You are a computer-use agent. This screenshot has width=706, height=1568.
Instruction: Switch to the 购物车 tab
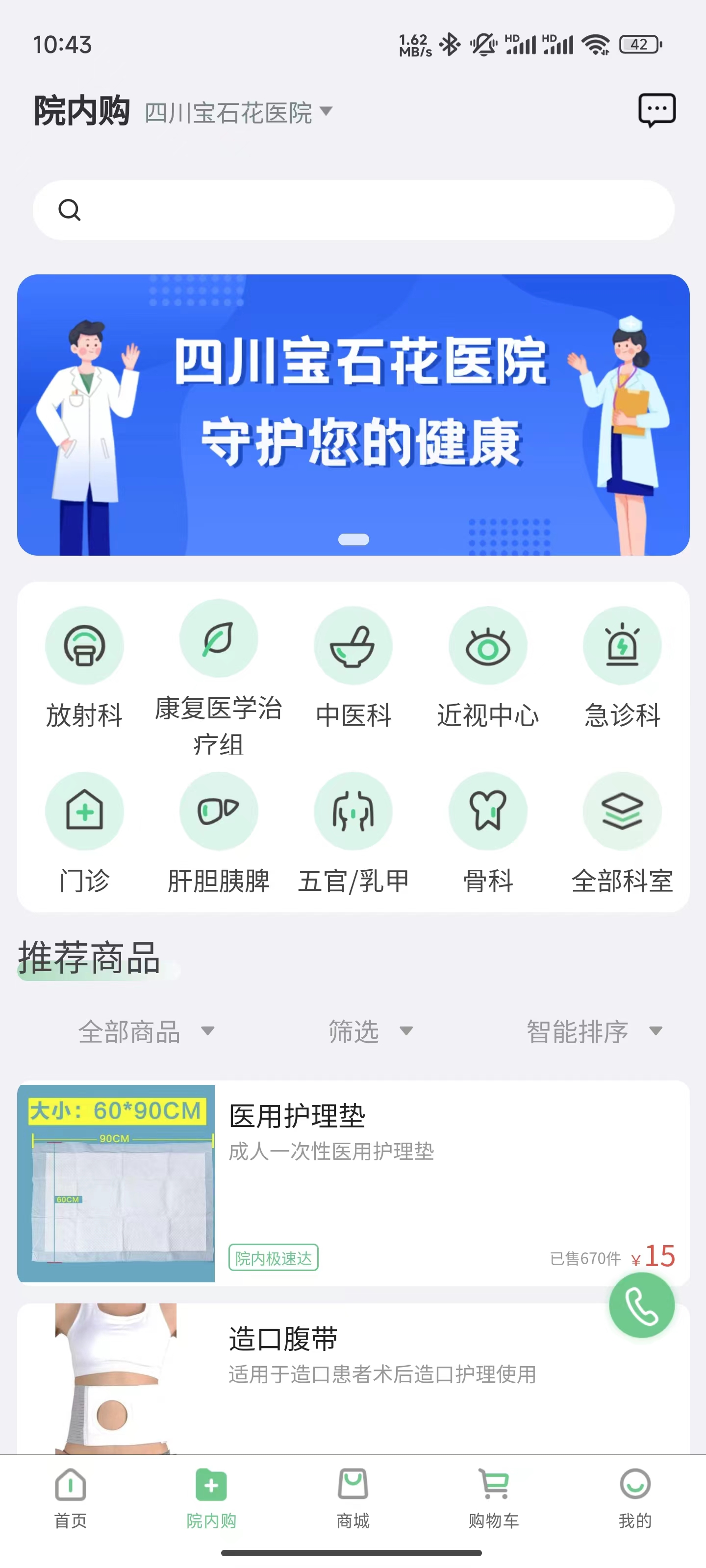coord(493,1497)
